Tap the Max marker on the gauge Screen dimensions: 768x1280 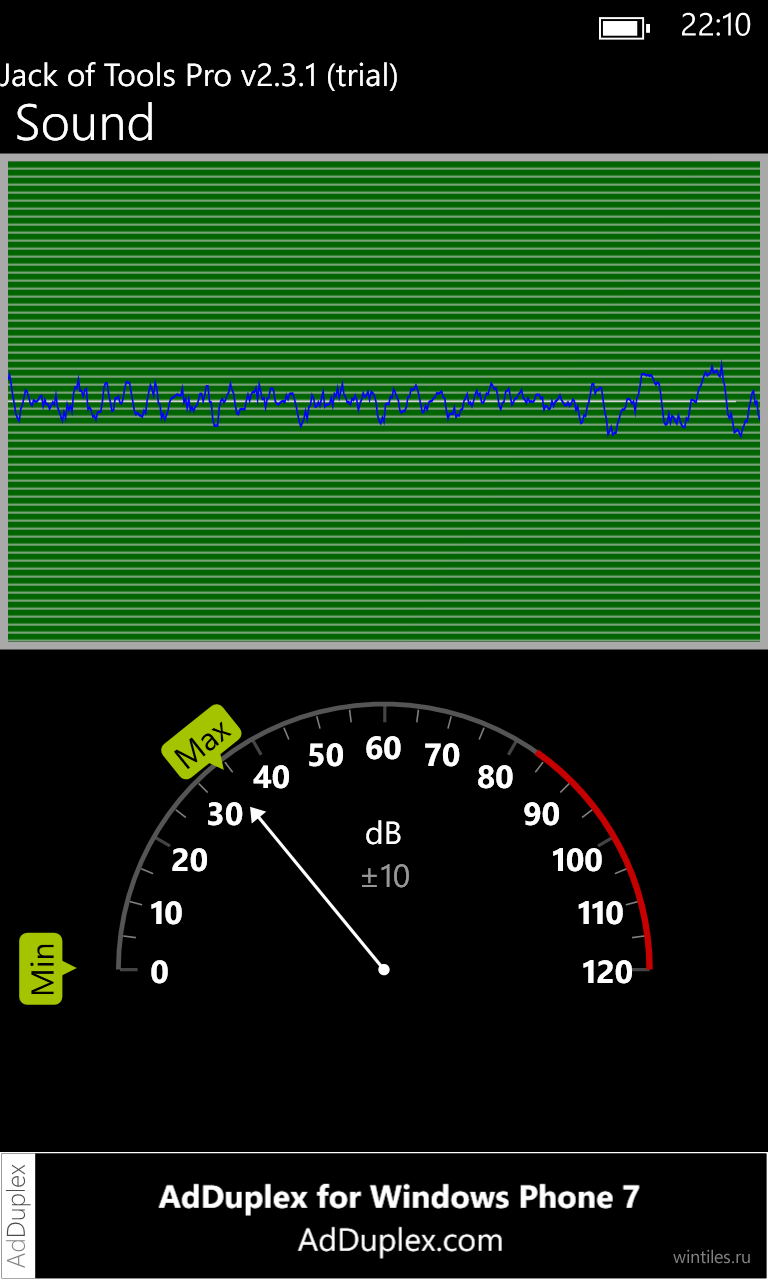(x=202, y=742)
